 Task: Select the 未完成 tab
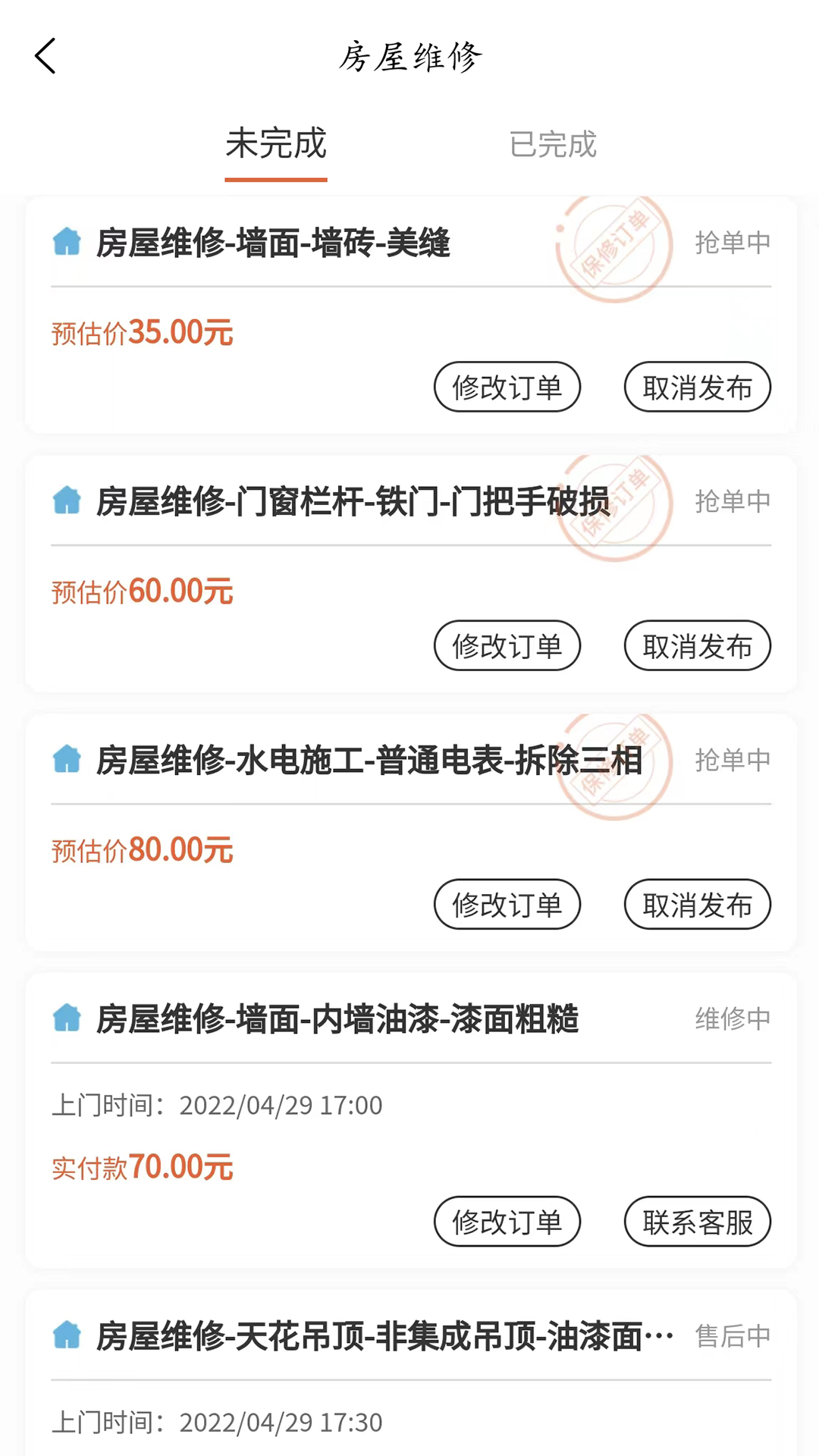276,144
